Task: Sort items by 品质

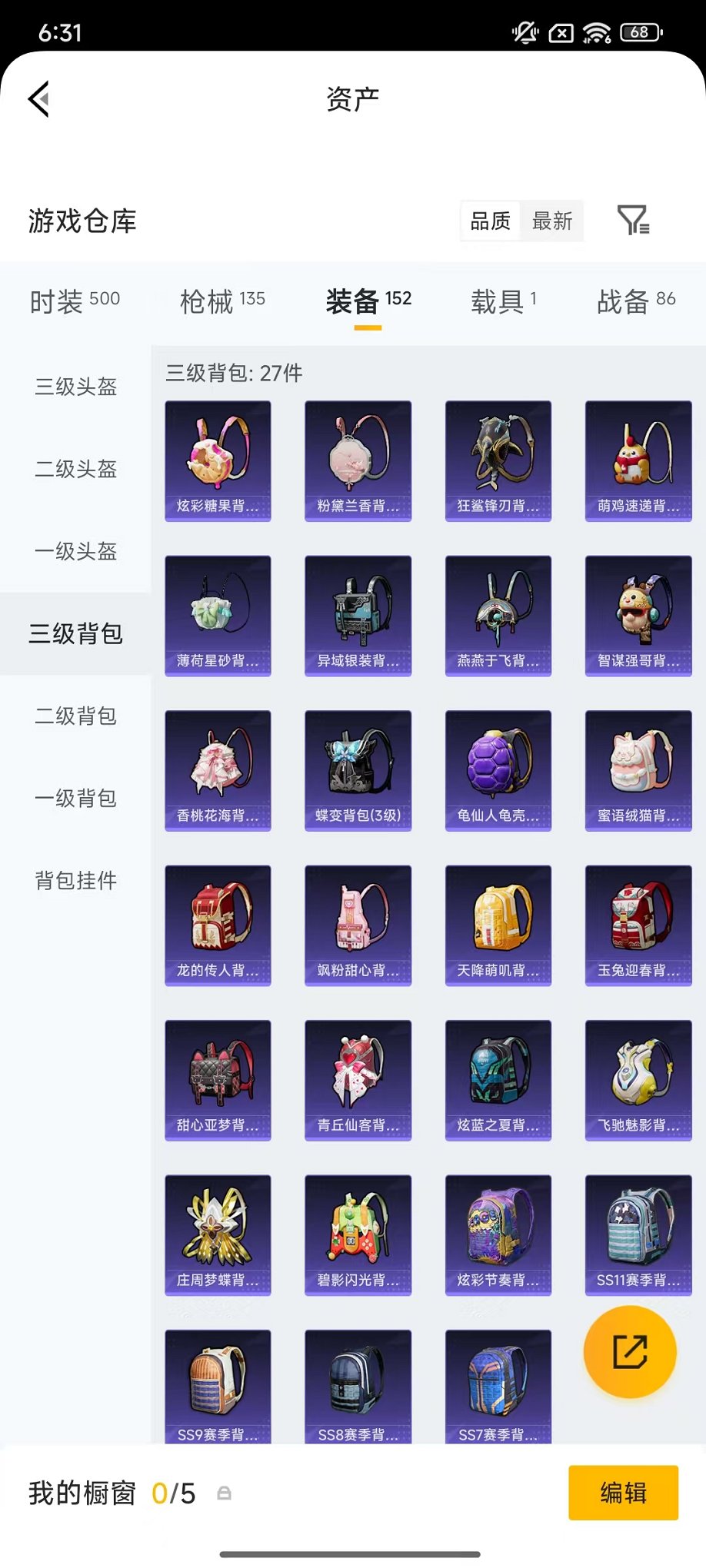Action: point(491,221)
